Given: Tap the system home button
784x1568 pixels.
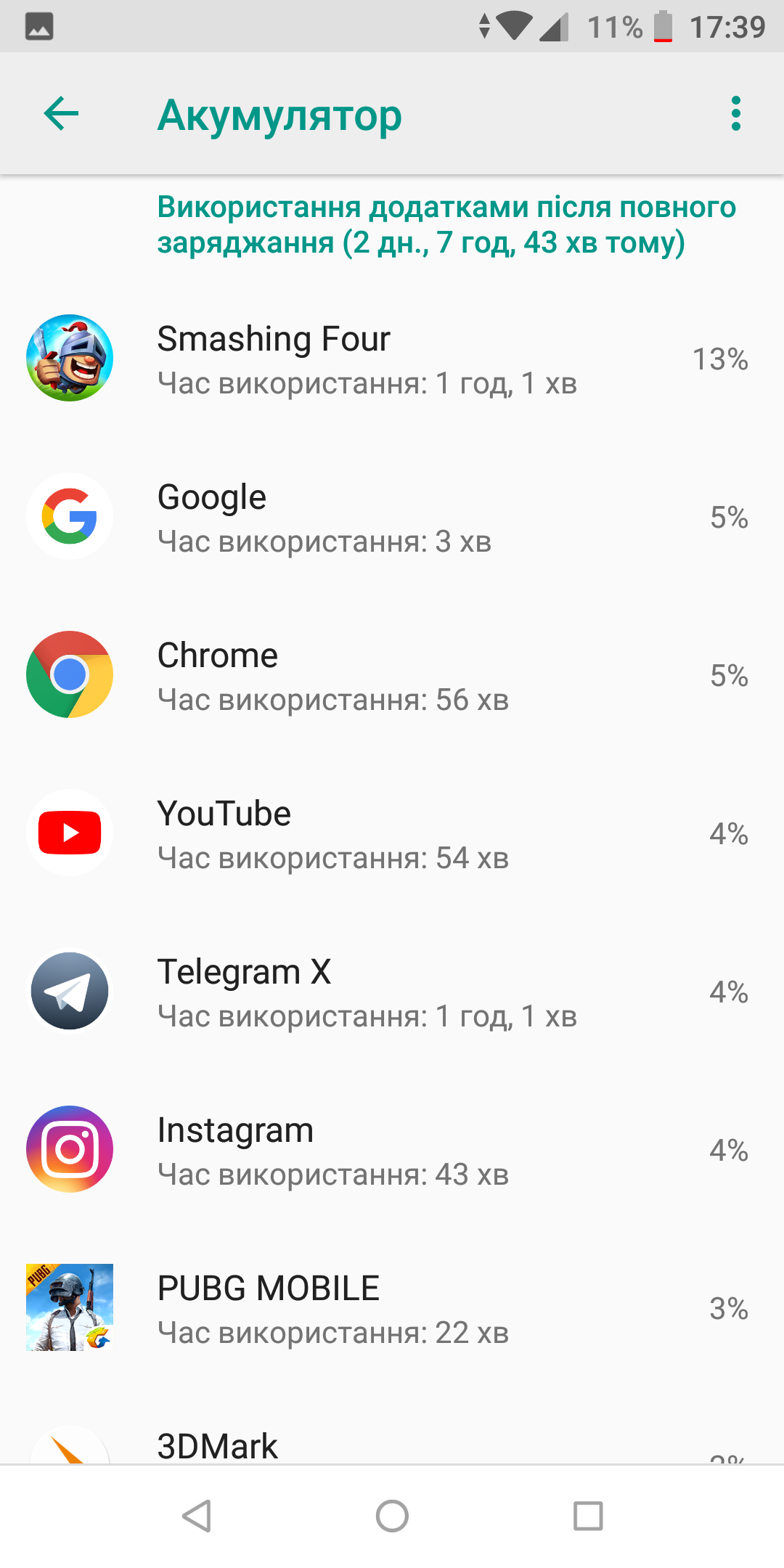Looking at the screenshot, I should point(392,1516).
